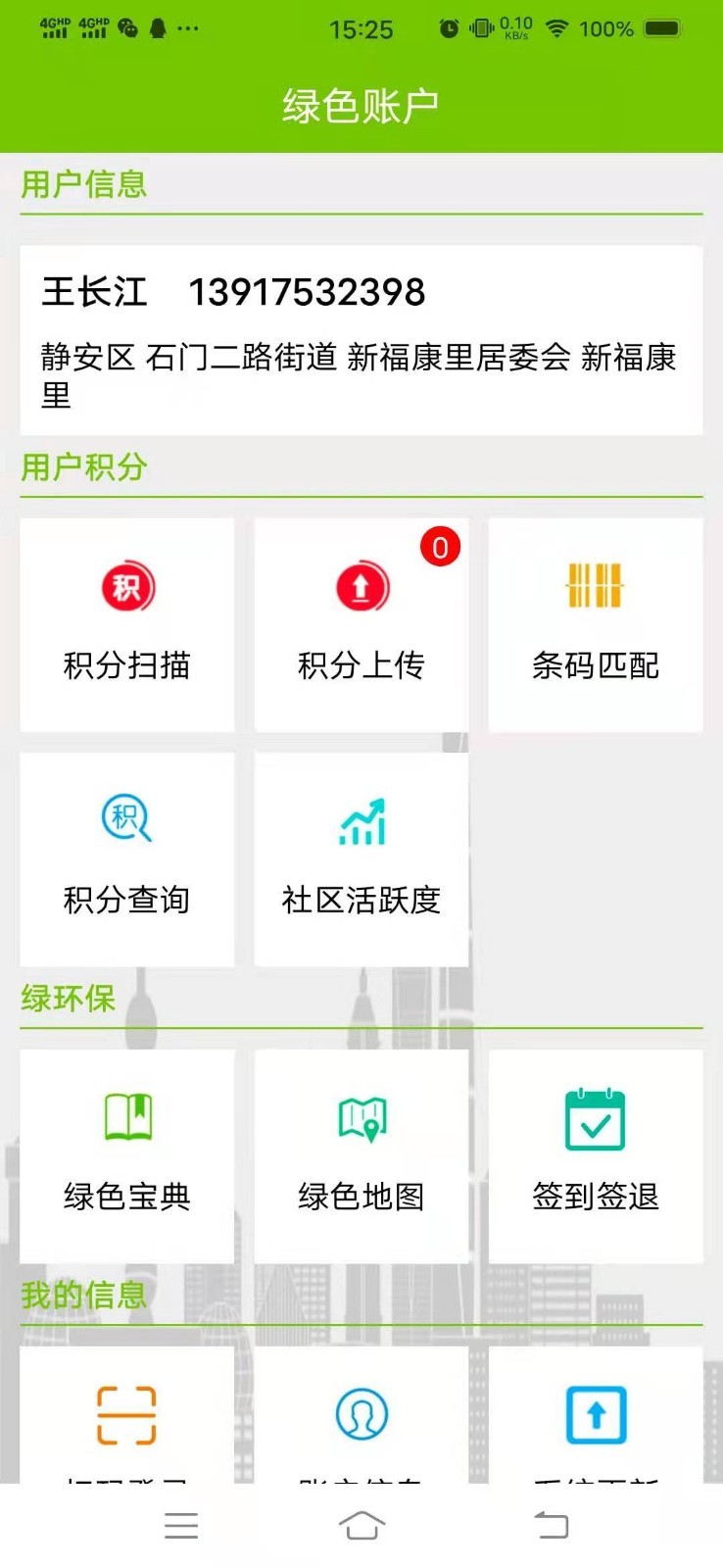
Task: Tap the phone number 13917532398
Action: [x=305, y=292]
